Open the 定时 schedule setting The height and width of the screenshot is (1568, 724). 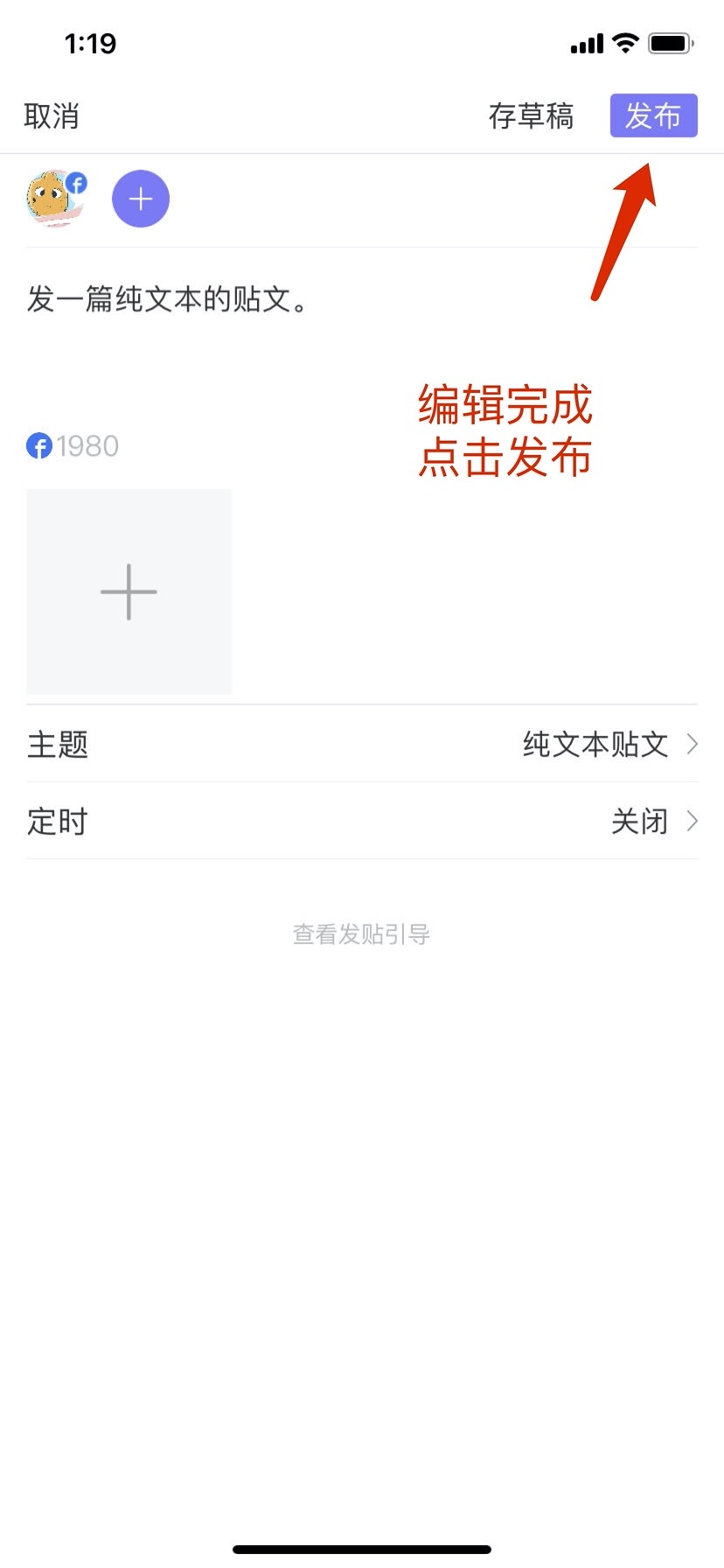point(362,822)
